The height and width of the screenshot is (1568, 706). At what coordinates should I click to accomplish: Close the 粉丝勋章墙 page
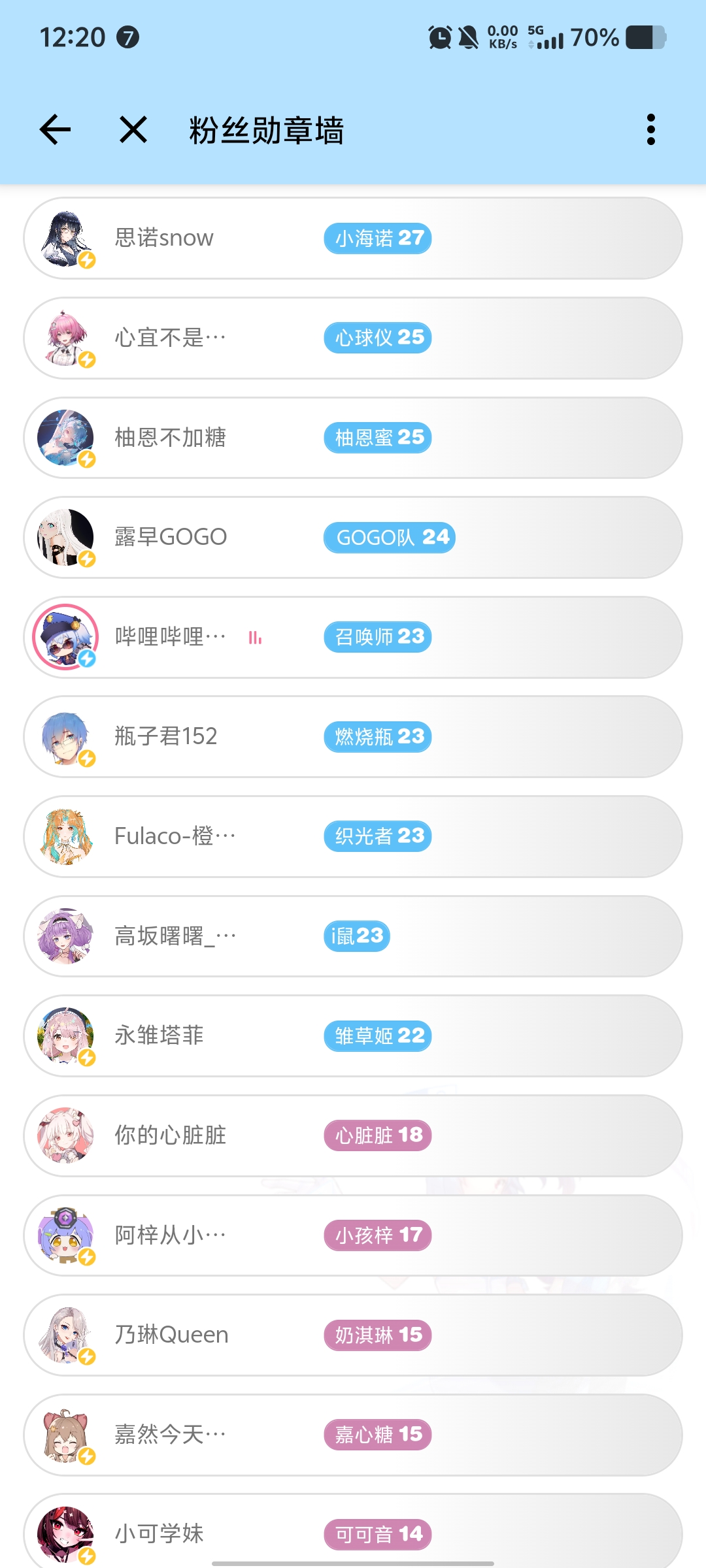pyautogui.click(x=133, y=129)
